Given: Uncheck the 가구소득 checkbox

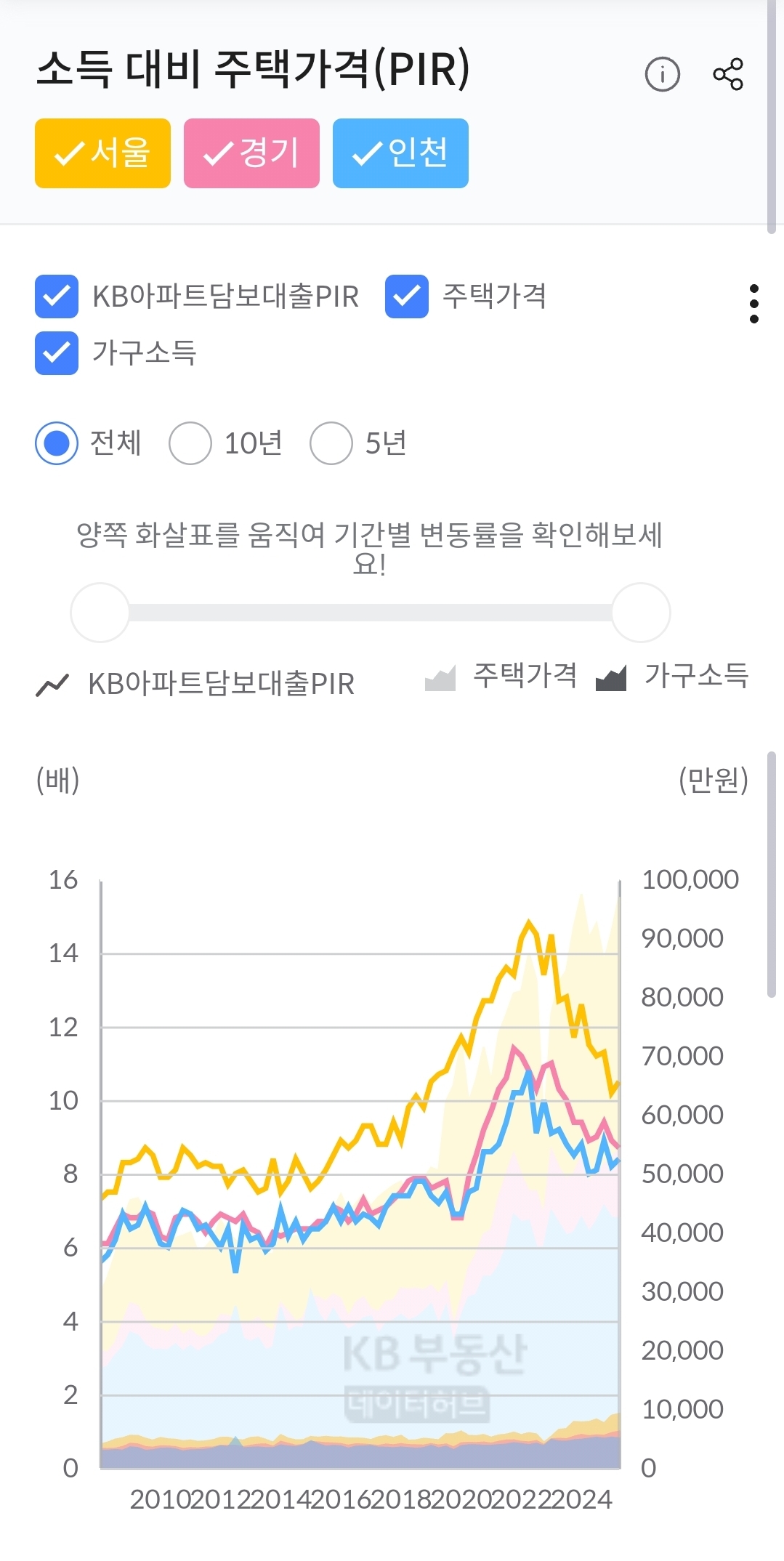Looking at the screenshot, I should point(56,353).
